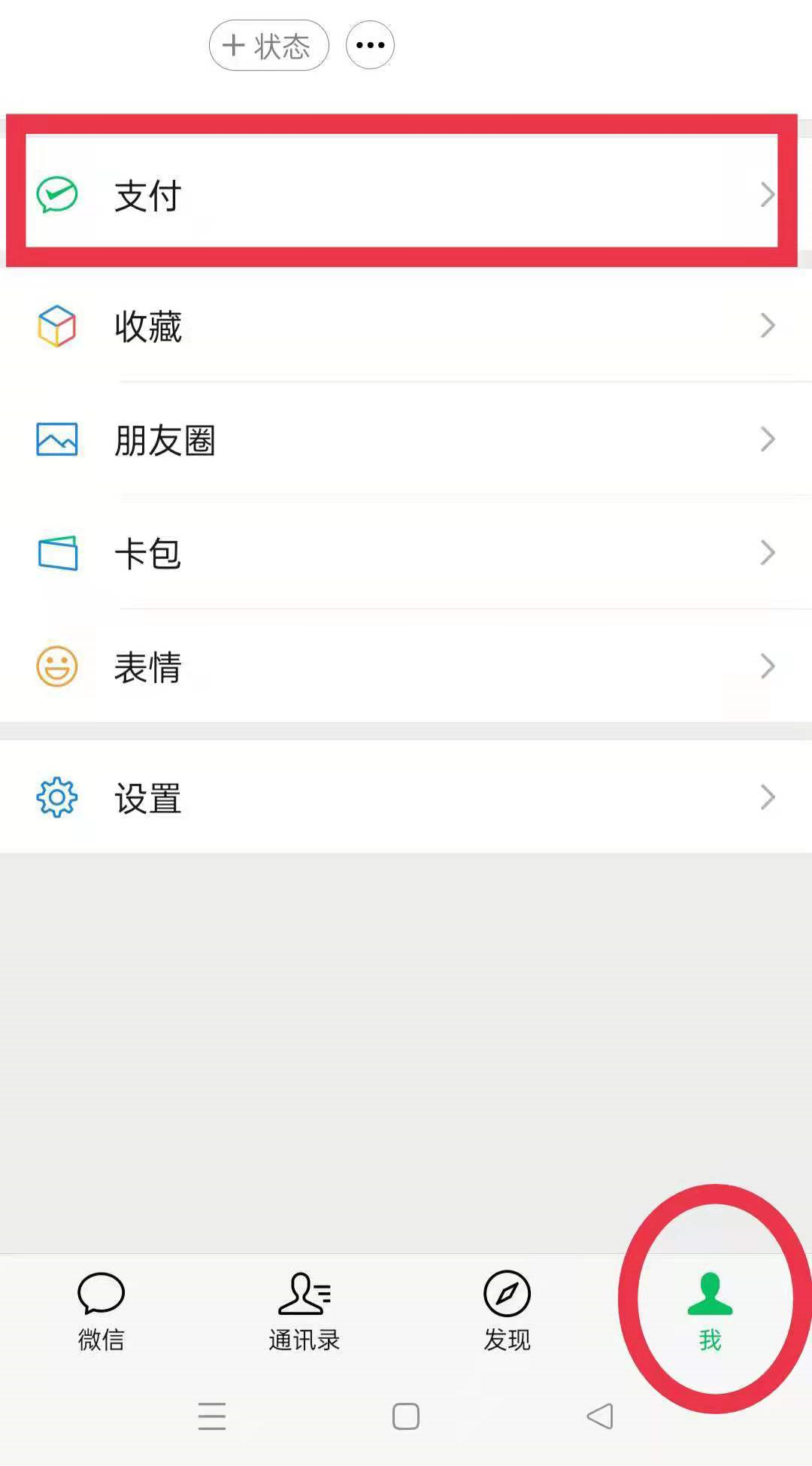The width and height of the screenshot is (812, 1466).
Task: Open the three-dot more options menu
Action: tap(369, 45)
